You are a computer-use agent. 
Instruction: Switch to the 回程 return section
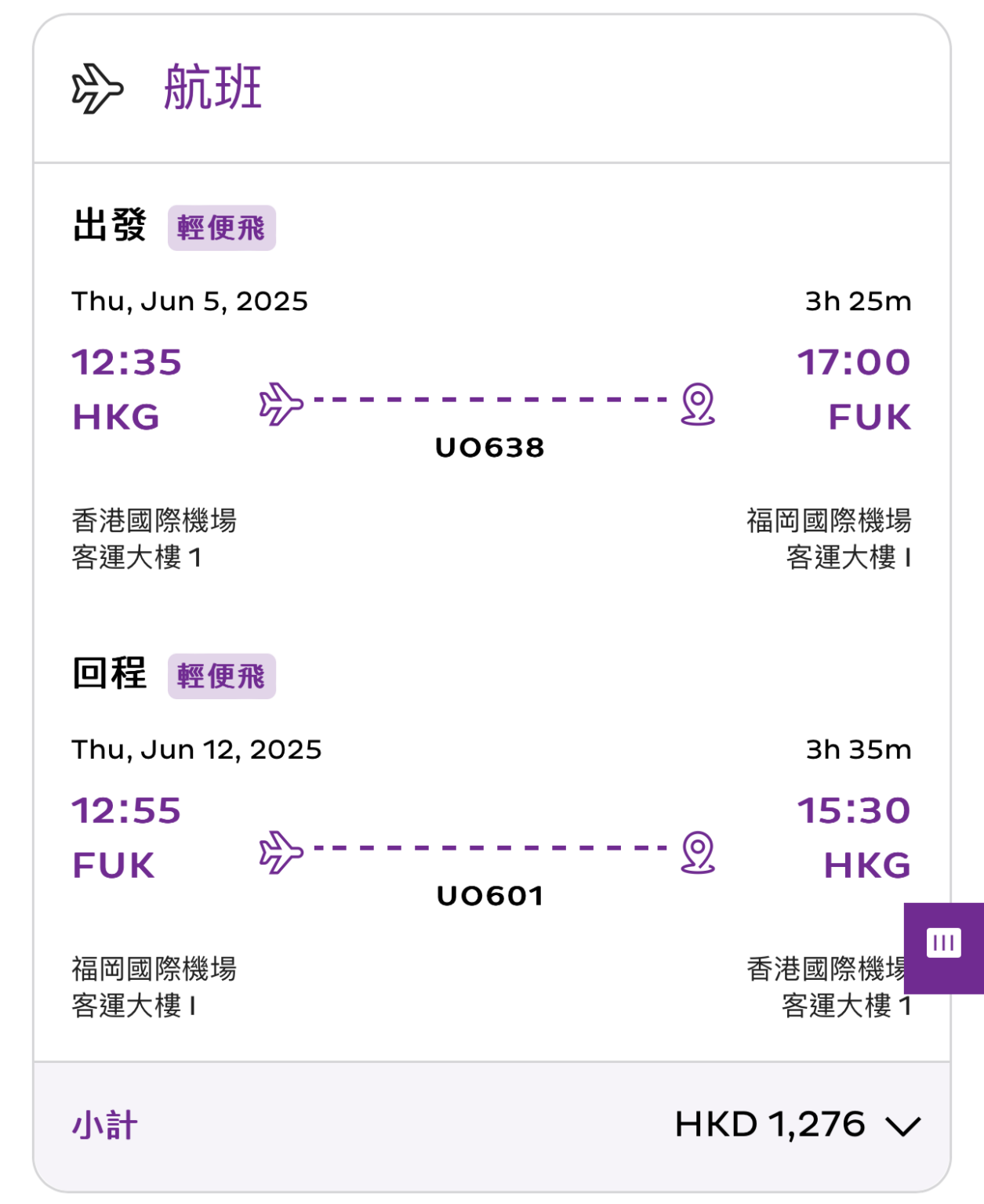coord(110,673)
